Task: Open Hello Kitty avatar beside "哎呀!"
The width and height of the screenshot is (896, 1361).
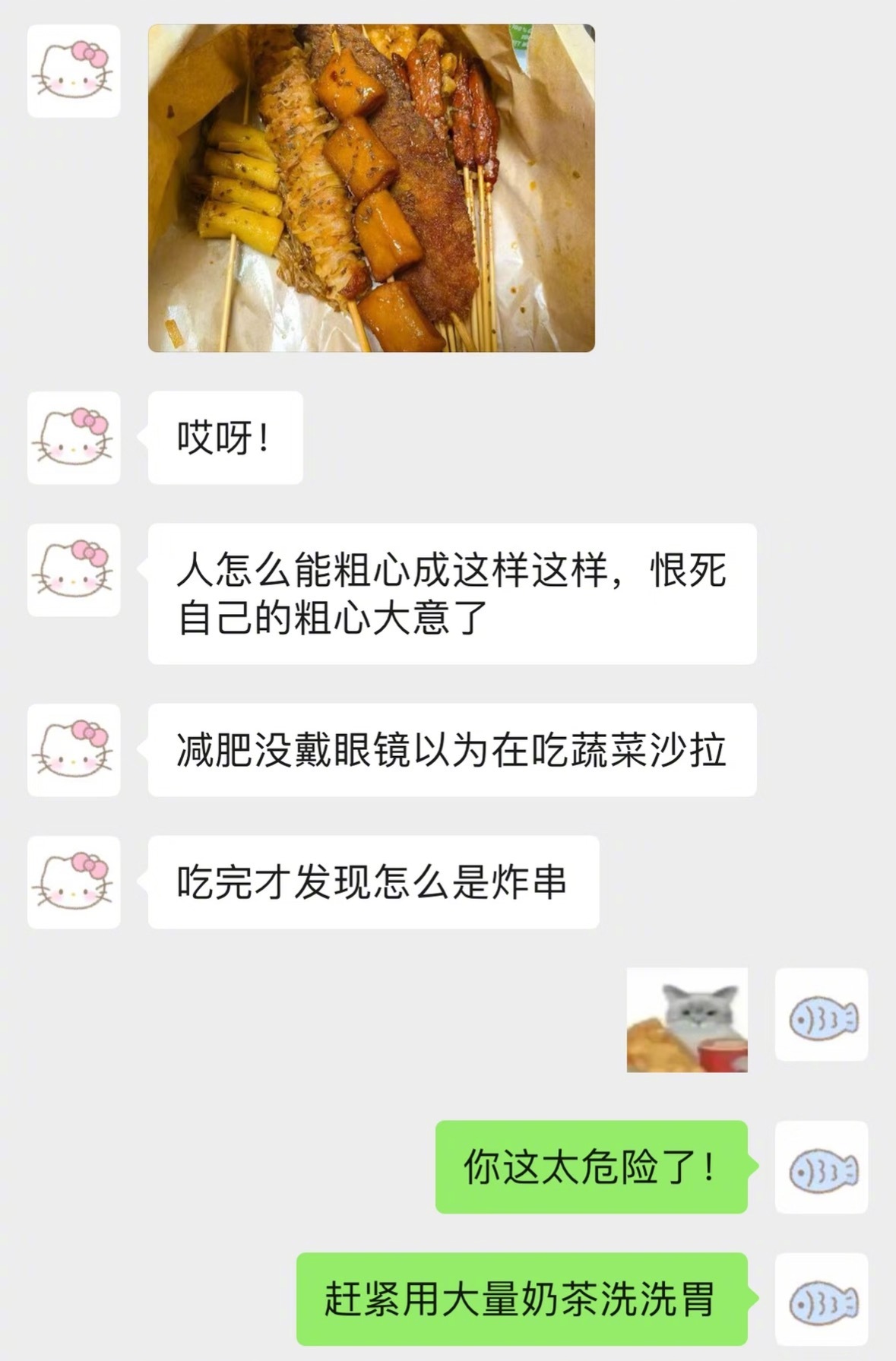Action: click(74, 438)
